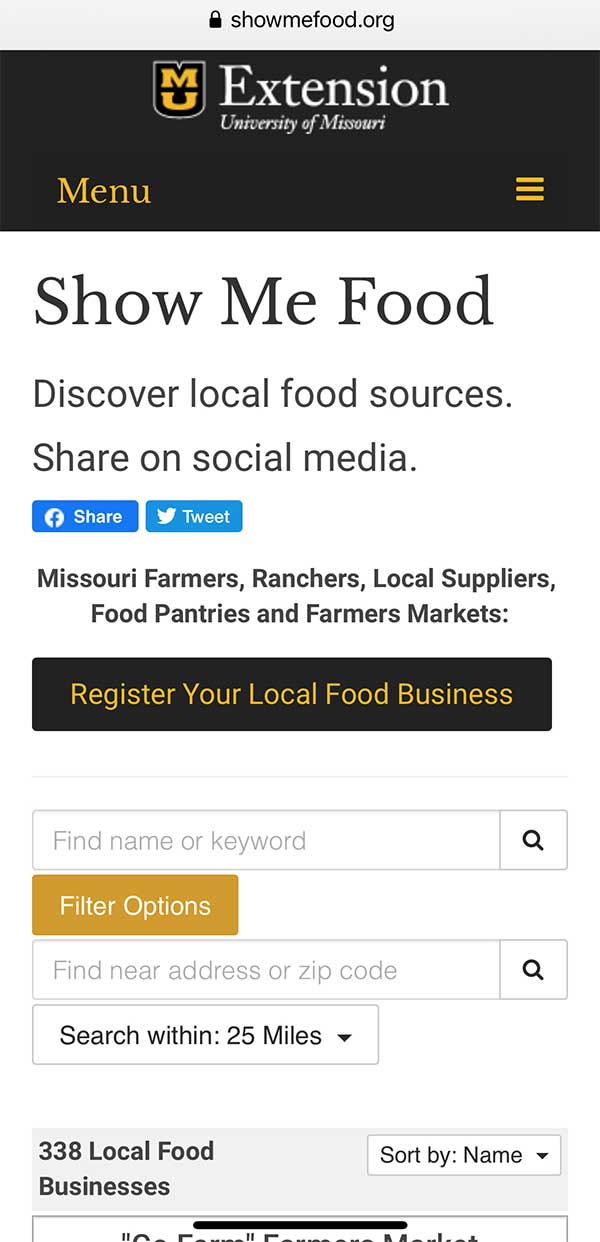Focus the address or zip code field
The height and width of the screenshot is (1242, 600).
point(266,970)
